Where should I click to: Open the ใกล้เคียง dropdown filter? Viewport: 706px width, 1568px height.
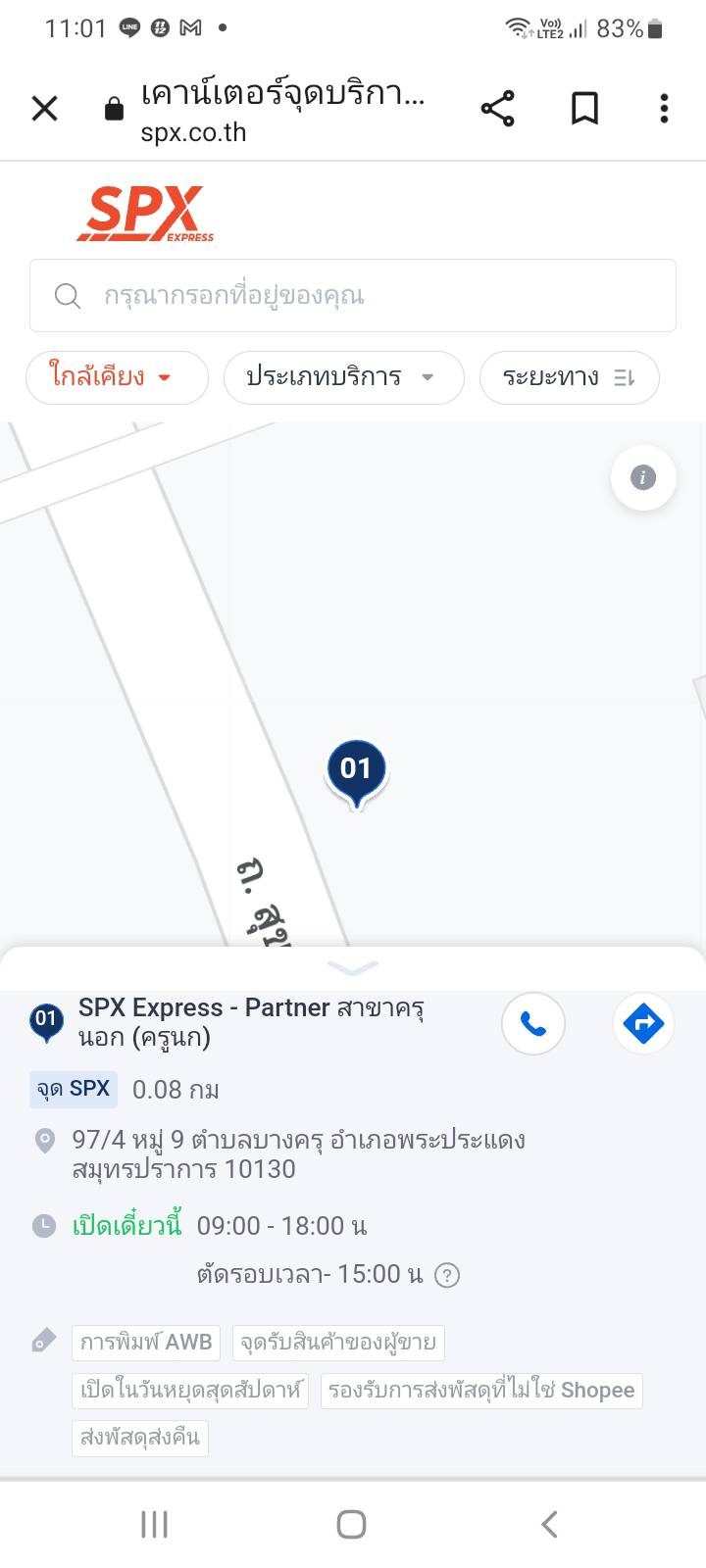pyautogui.click(x=117, y=377)
